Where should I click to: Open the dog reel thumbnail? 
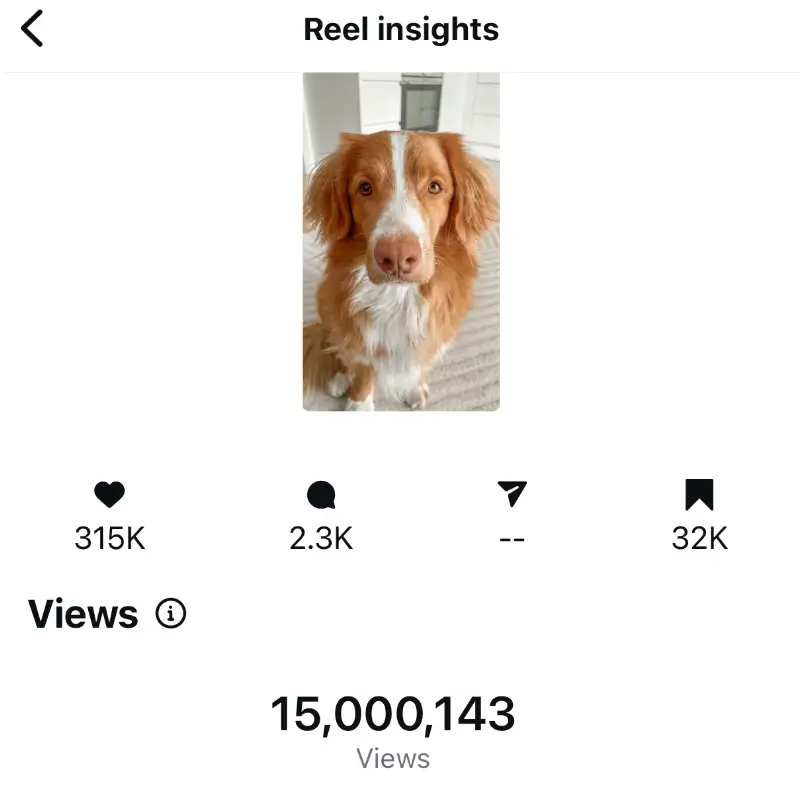pyautogui.click(x=401, y=242)
